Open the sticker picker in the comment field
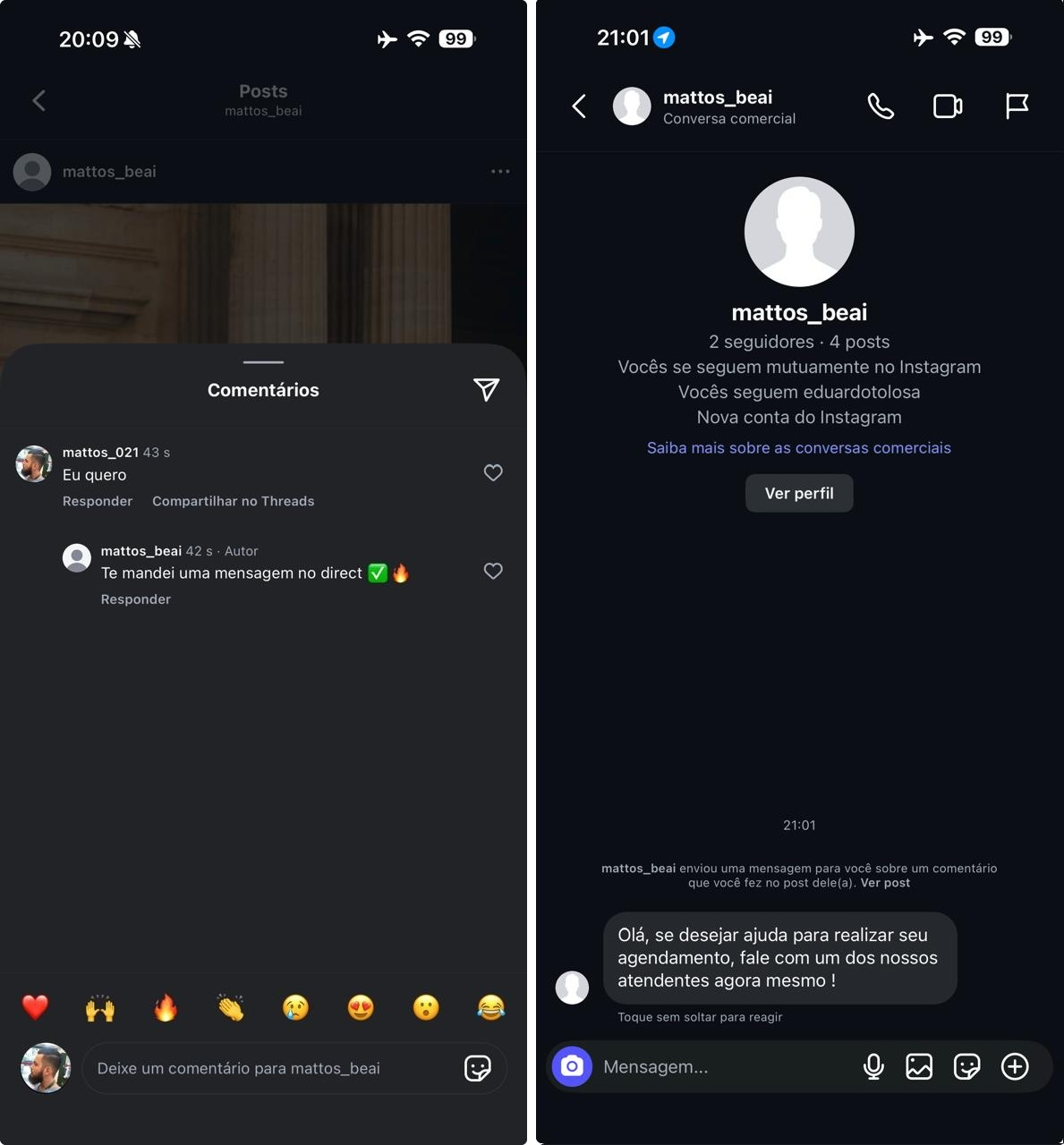The width and height of the screenshot is (1064, 1145). (x=478, y=1068)
